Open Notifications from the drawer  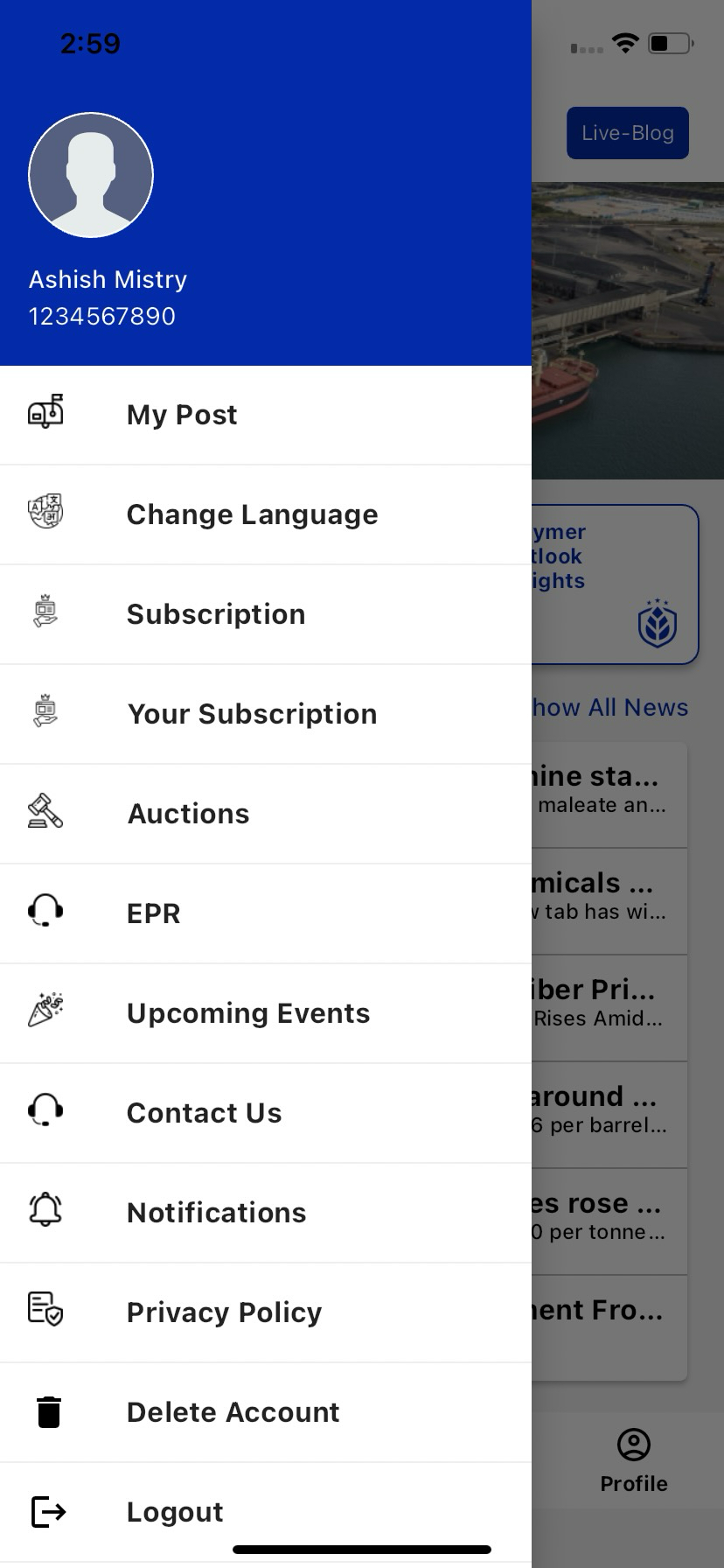click(x=216, y=1213)
